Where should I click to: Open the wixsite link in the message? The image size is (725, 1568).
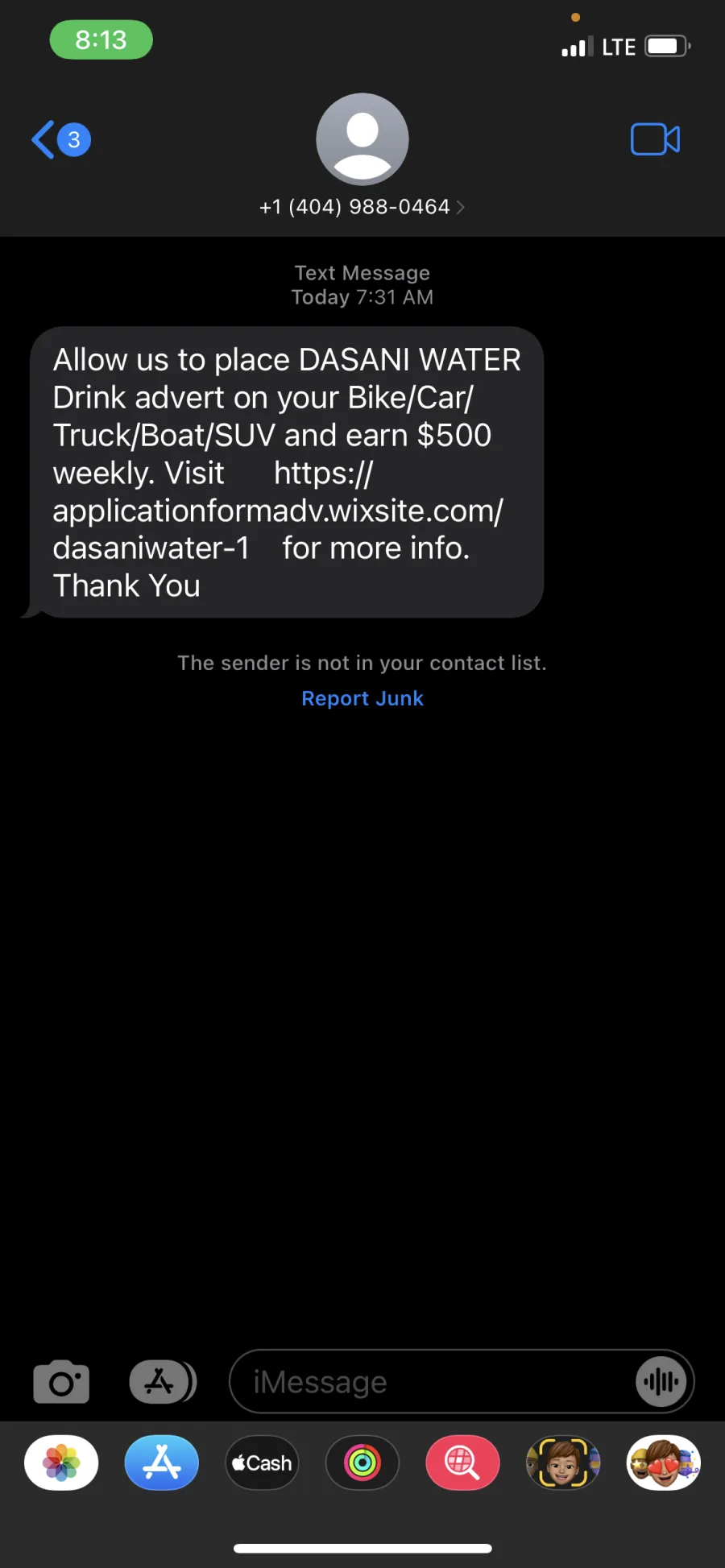[278, 511]
